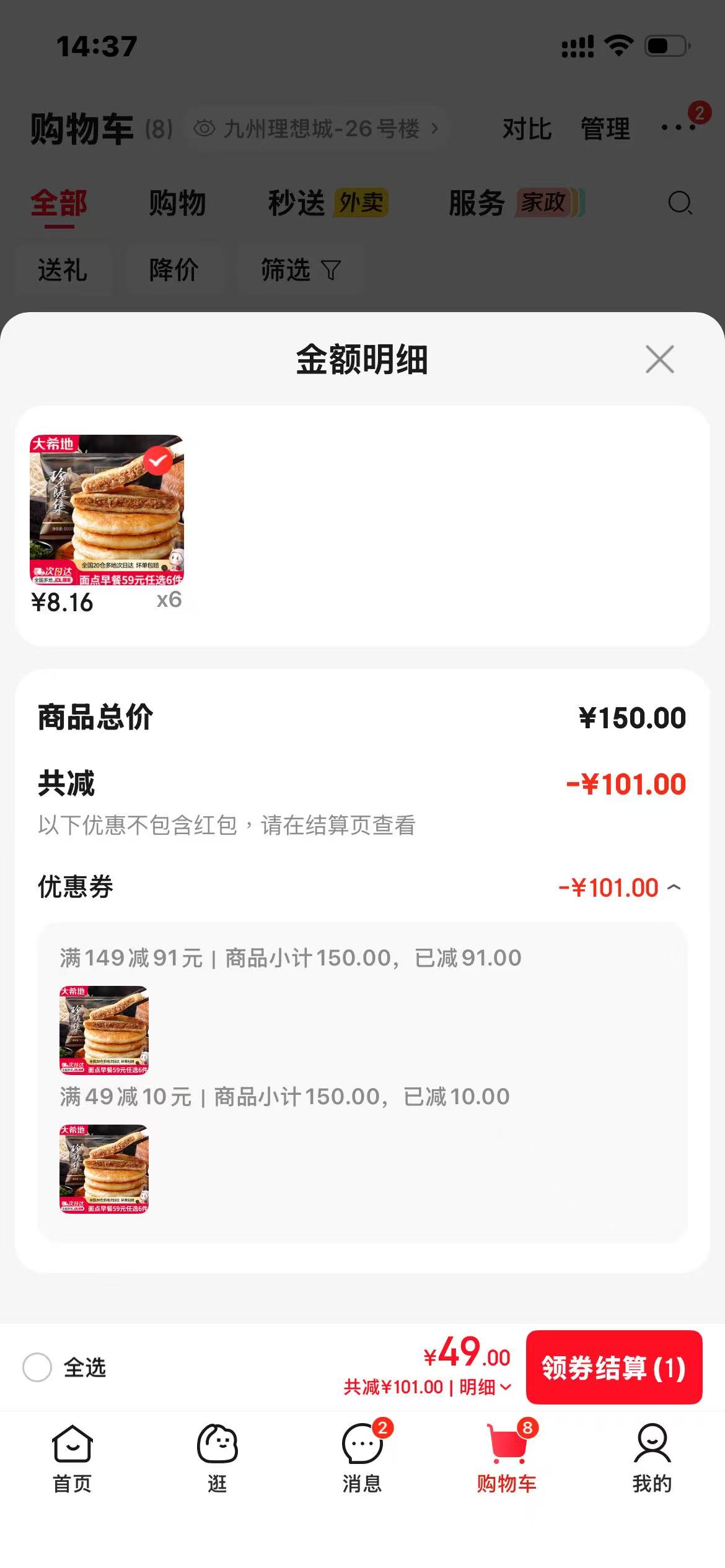
Task: Open the 逛 browse tab
Action: (x=217, y=1458)
